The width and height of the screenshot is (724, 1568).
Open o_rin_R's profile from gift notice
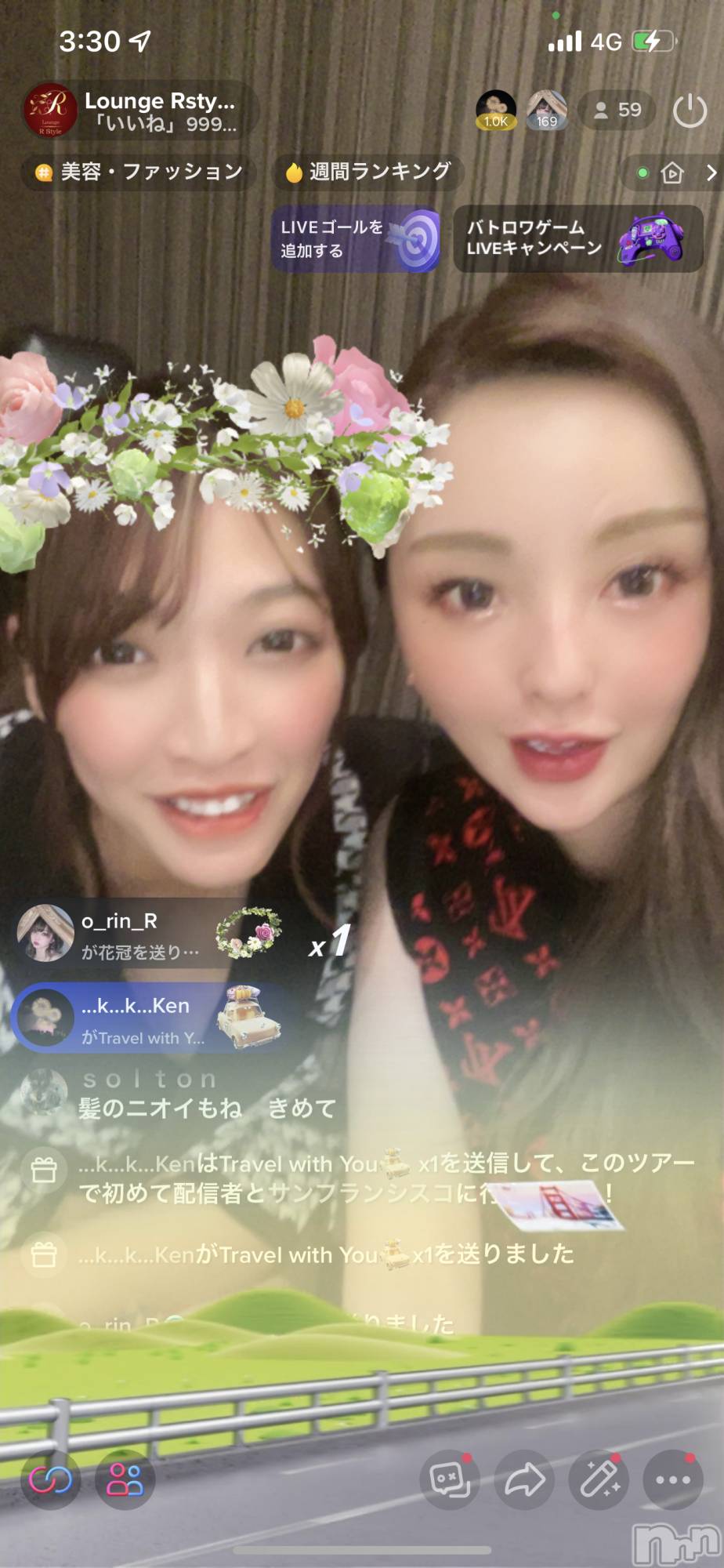click(x=45, y=933)
